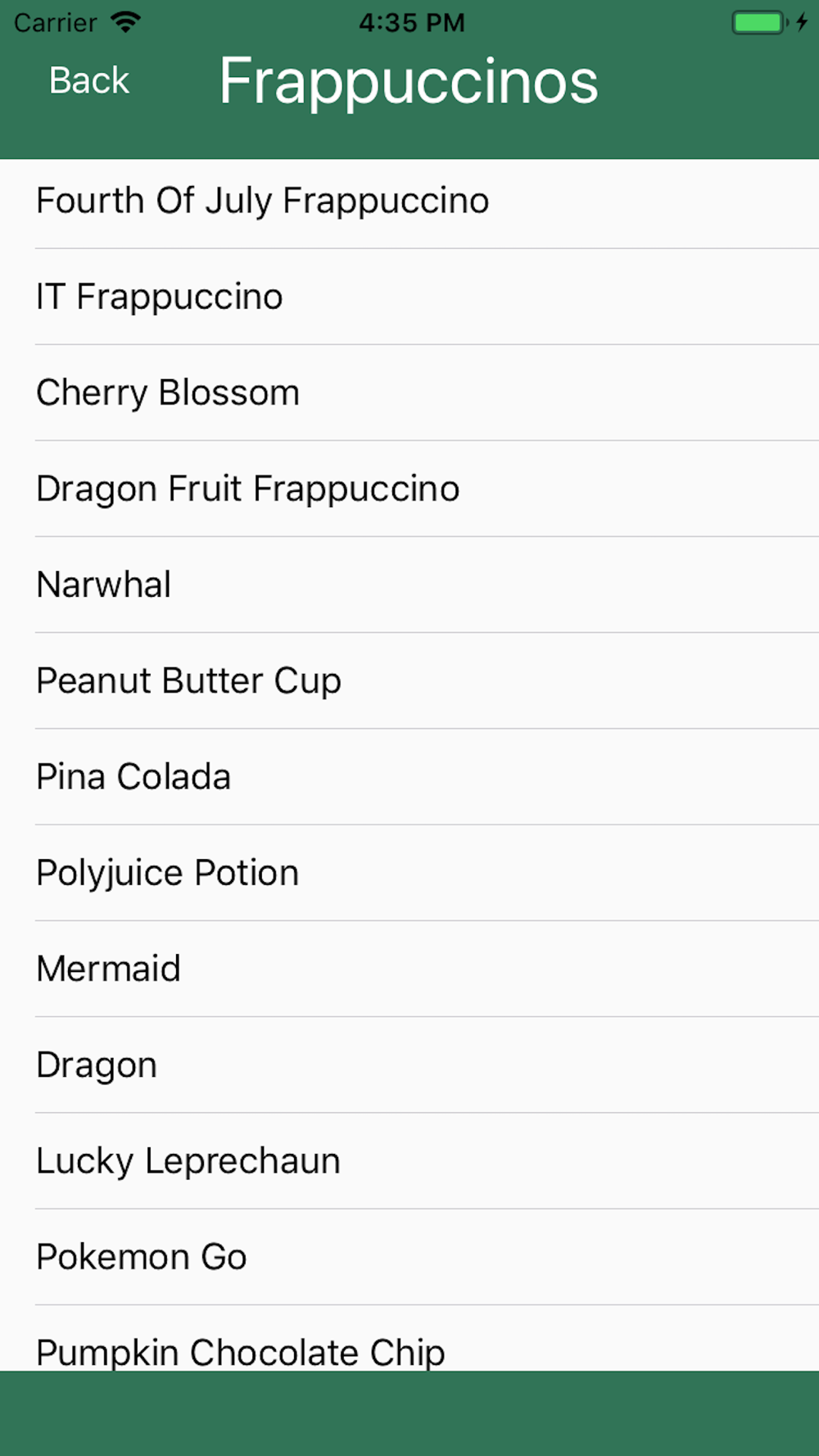Open the Narwhal entry
The height and width of the screenshot is (1456, 819).
[409, 585]
